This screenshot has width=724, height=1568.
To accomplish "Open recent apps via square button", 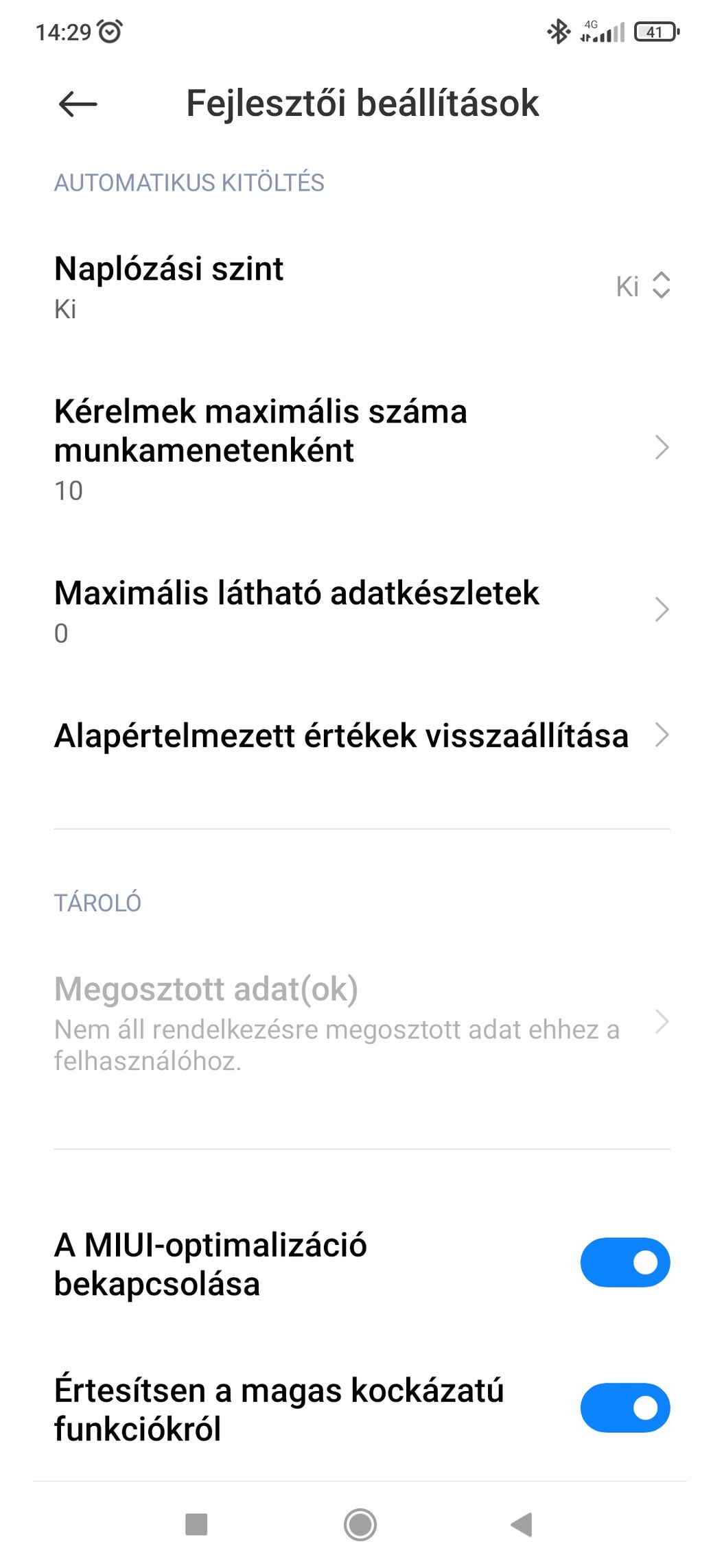I will pos(196,1525).
